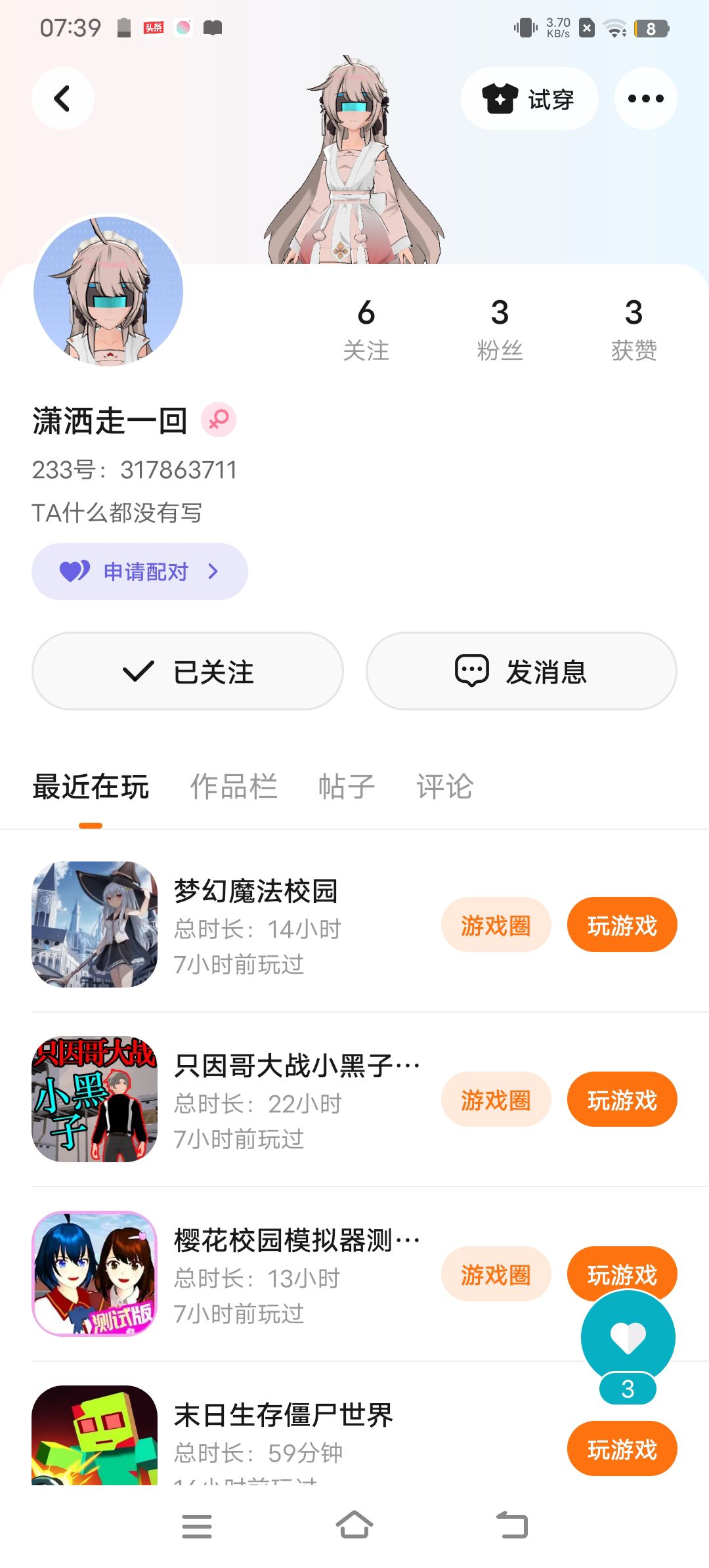This screenshot has height=1568, width=709.
Task: Unfollow via the 已关注 button
Action: [188, 671]
